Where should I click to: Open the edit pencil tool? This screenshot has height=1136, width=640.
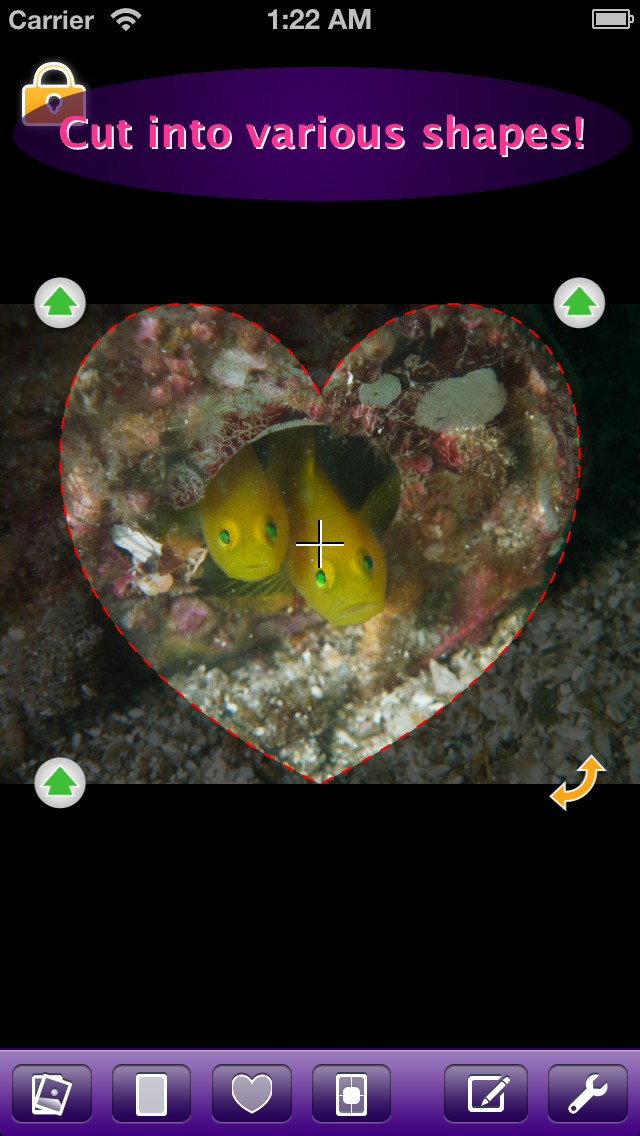486,1093
